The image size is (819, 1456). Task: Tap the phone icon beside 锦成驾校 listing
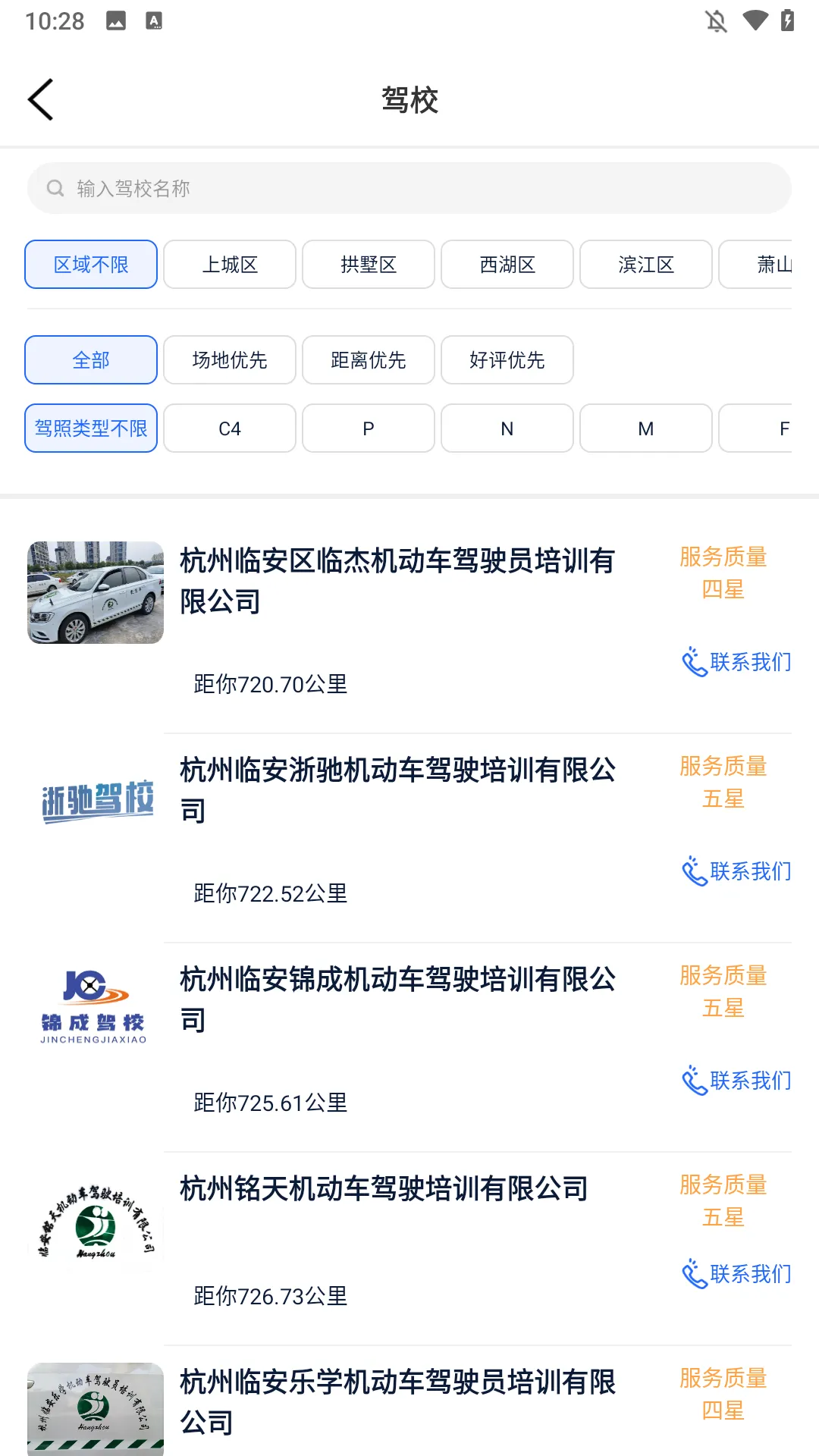pos(693,1080)
